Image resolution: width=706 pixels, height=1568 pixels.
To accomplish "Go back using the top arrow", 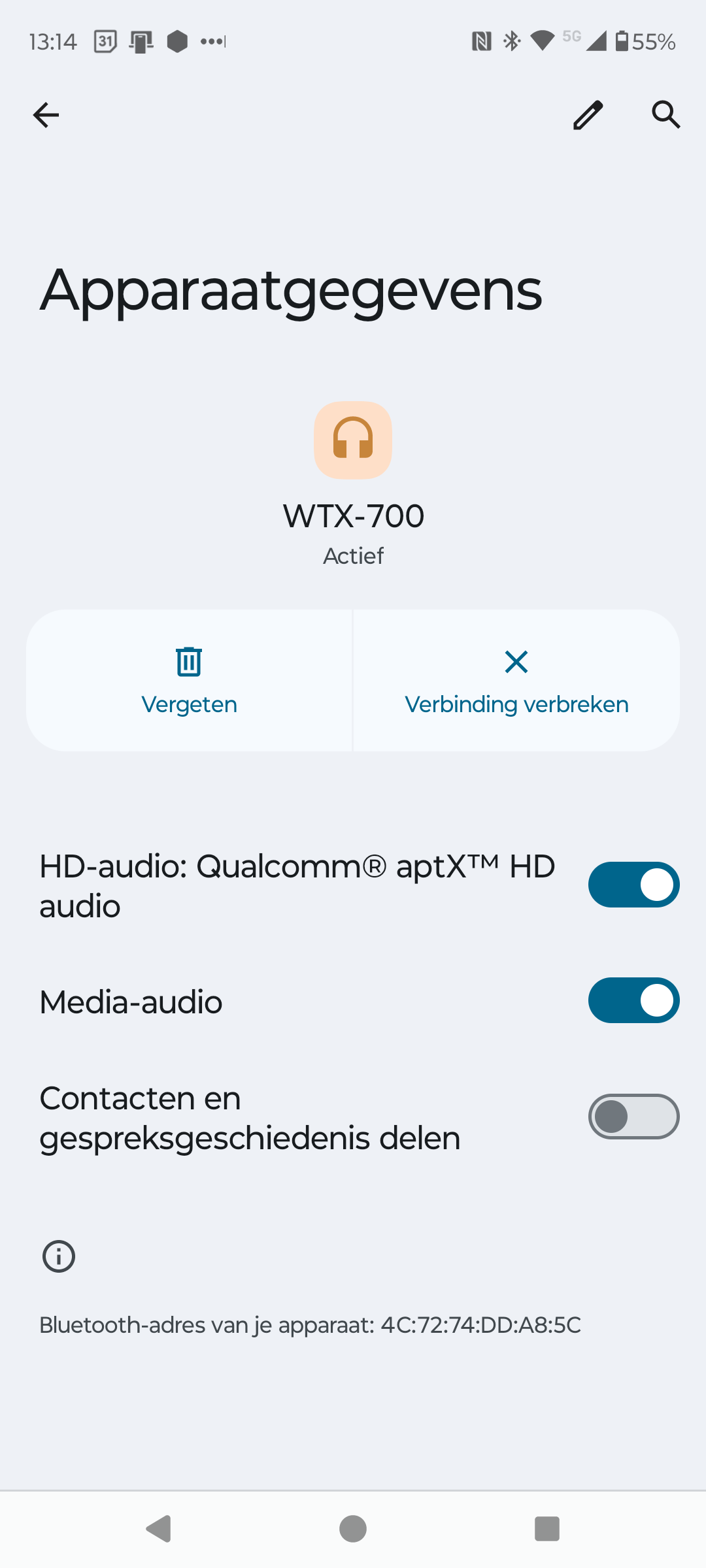I will click(46, 115).
